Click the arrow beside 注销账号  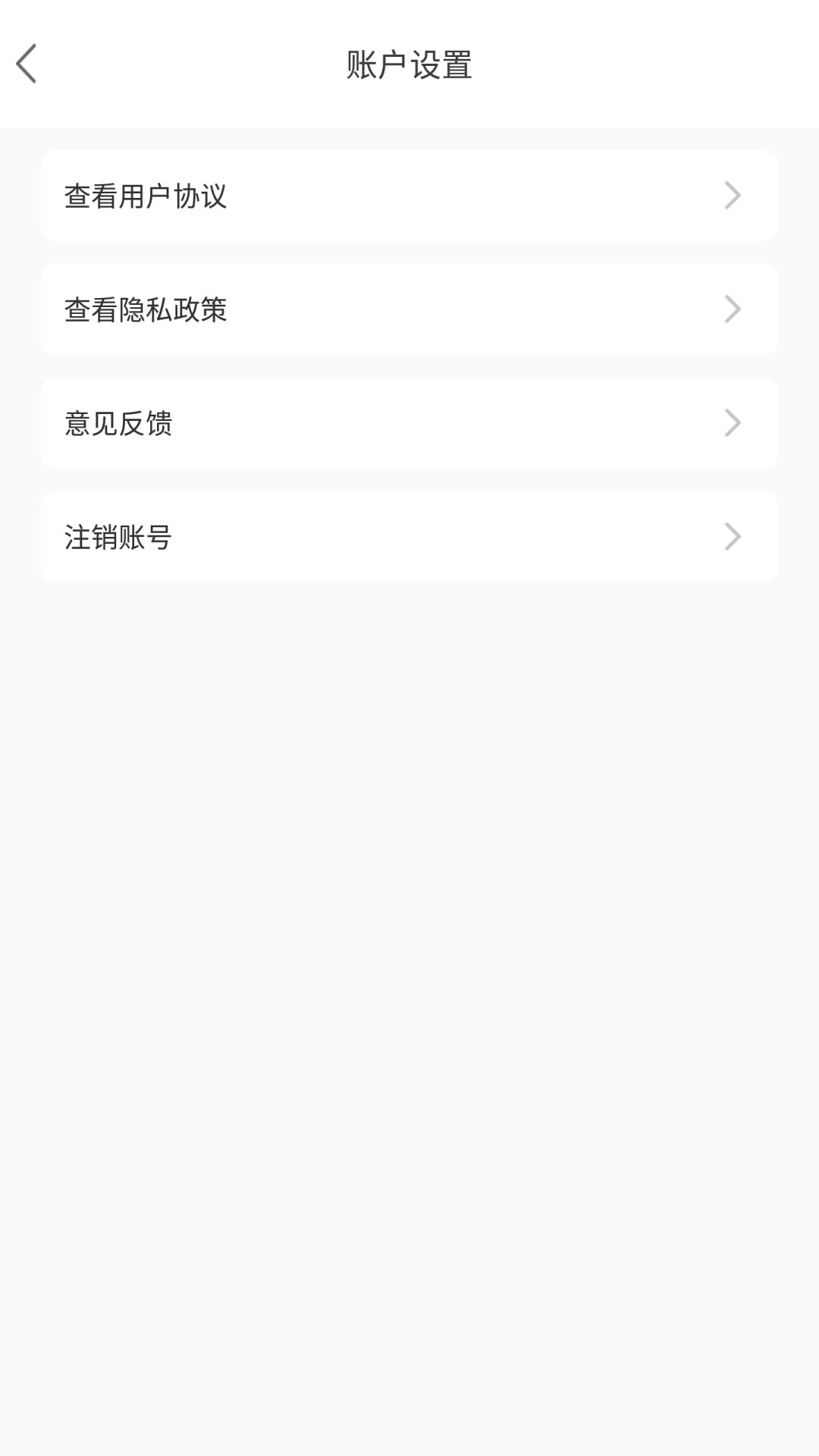732,536
